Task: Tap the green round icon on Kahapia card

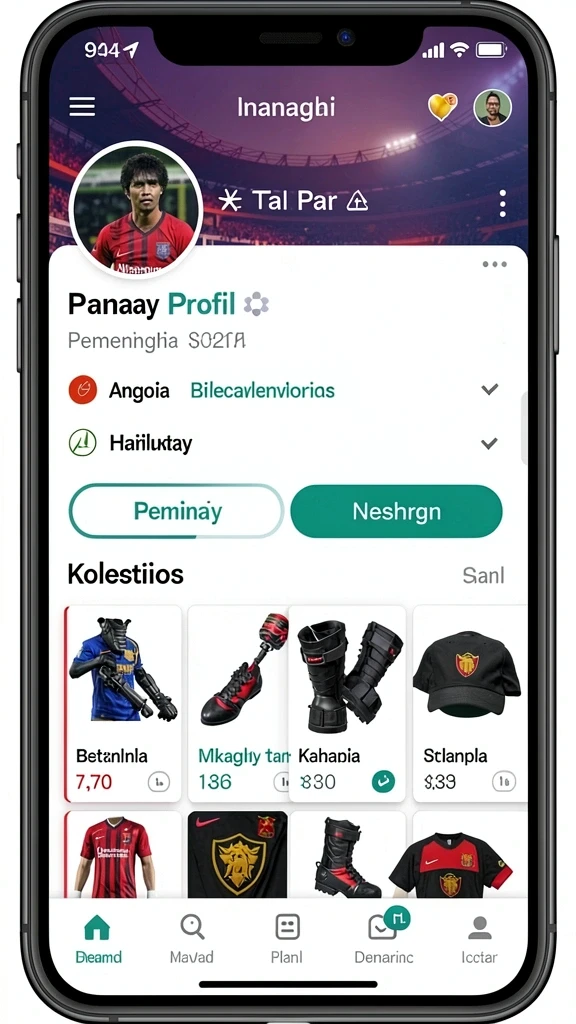Action: 383,781
